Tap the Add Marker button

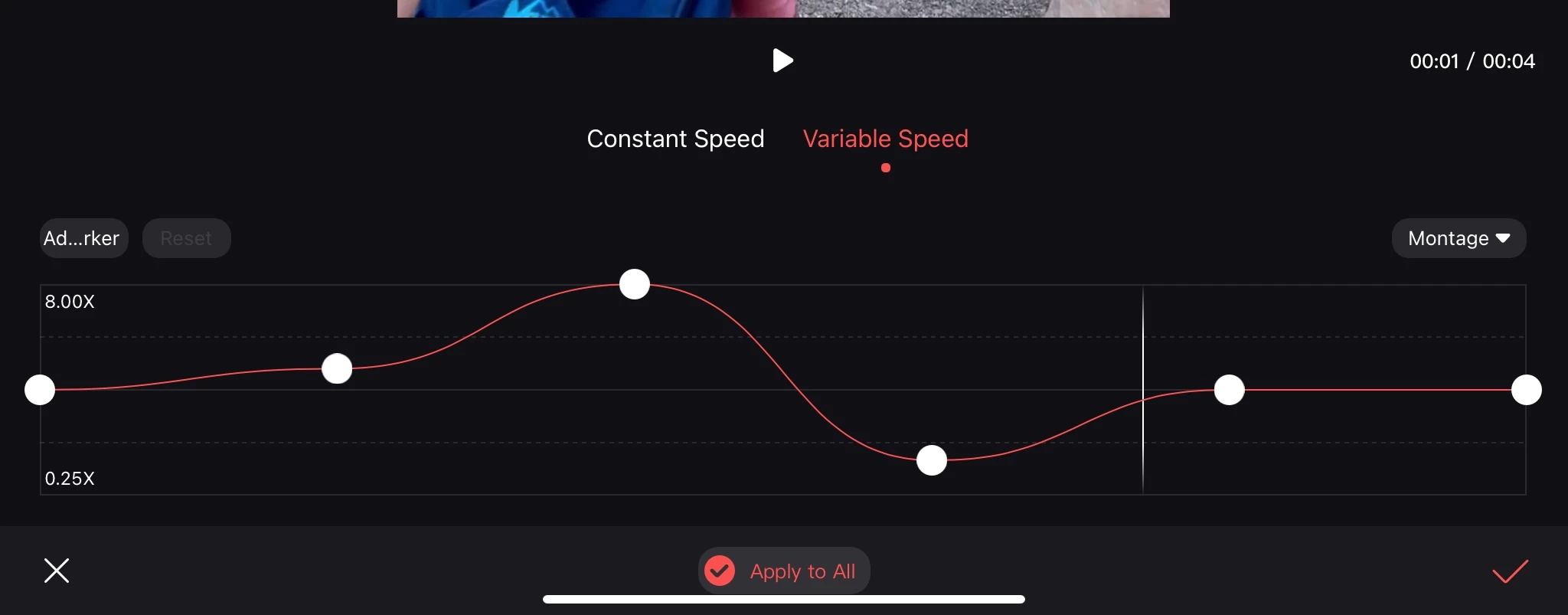click(83, 238)
